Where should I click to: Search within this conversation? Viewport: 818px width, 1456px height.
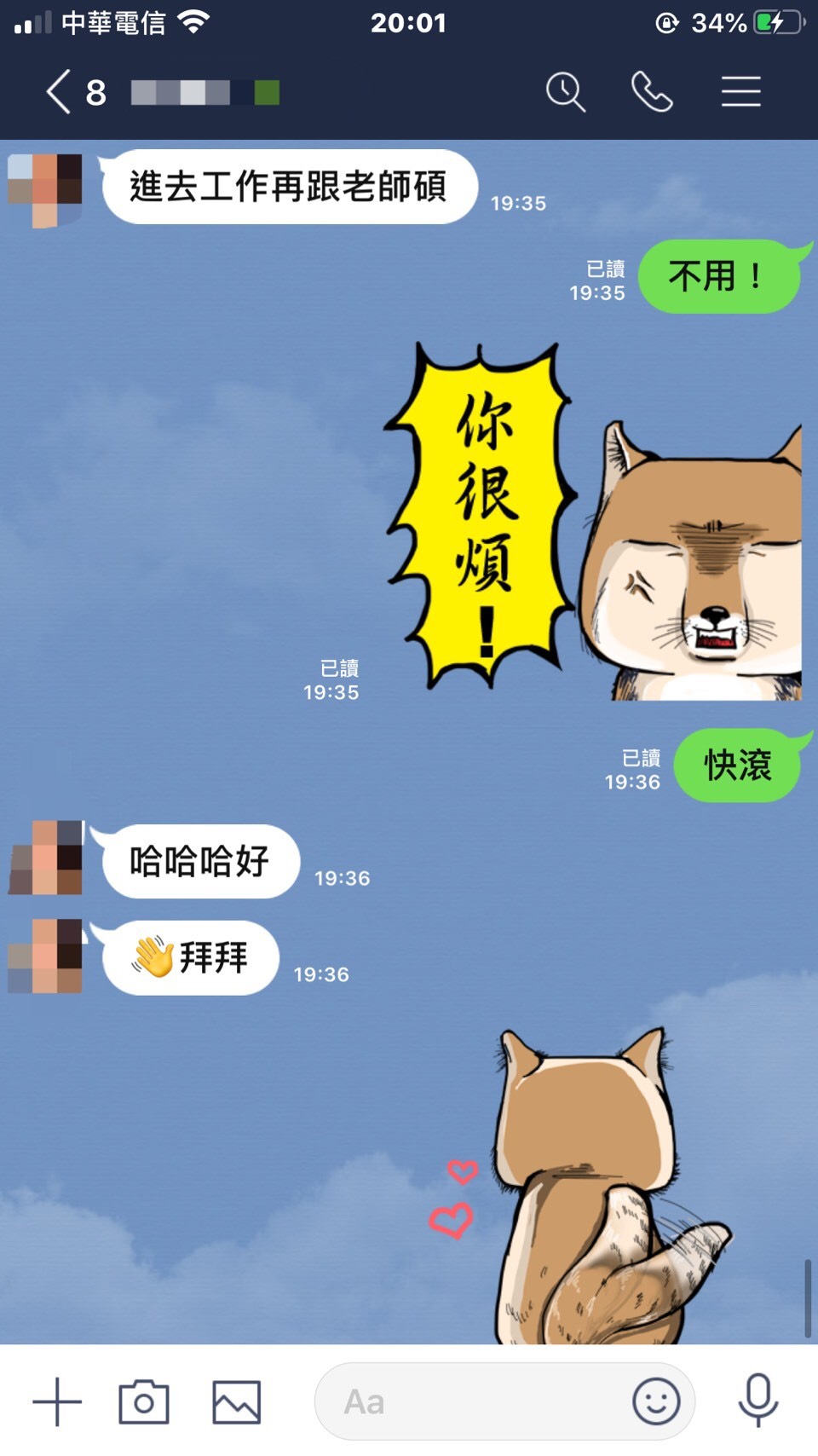pyautogui.click(x=565, y=92)
